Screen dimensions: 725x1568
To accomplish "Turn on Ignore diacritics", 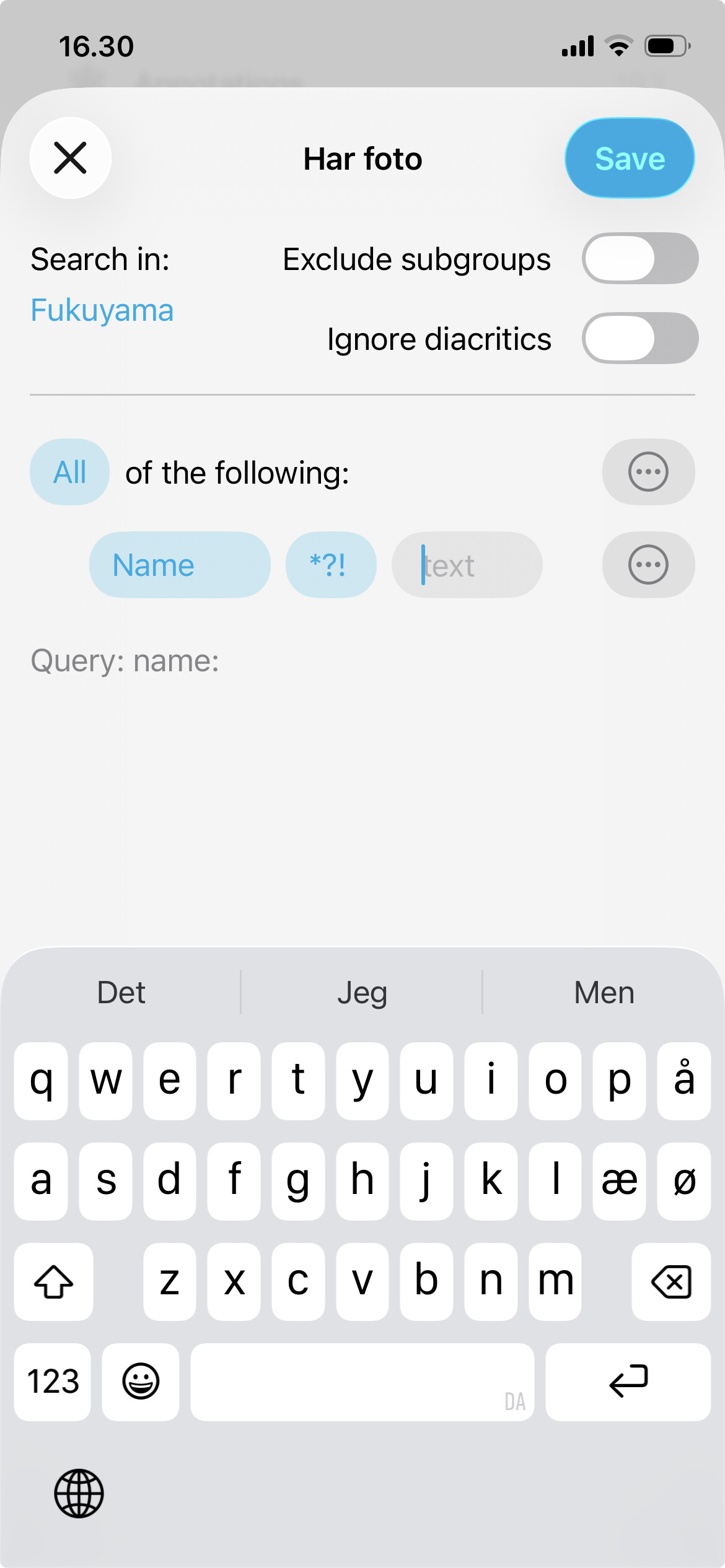I will [x=639, y=338].
